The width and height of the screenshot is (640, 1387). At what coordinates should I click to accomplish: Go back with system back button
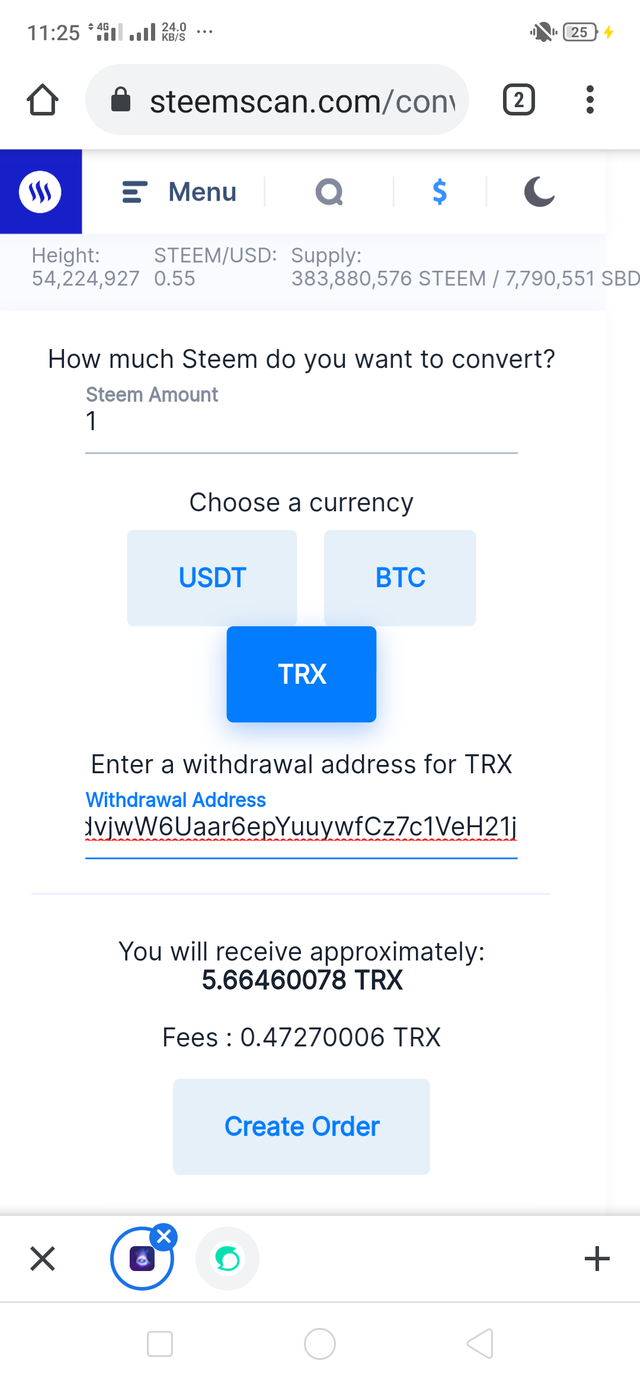[x=480, y=1344]
